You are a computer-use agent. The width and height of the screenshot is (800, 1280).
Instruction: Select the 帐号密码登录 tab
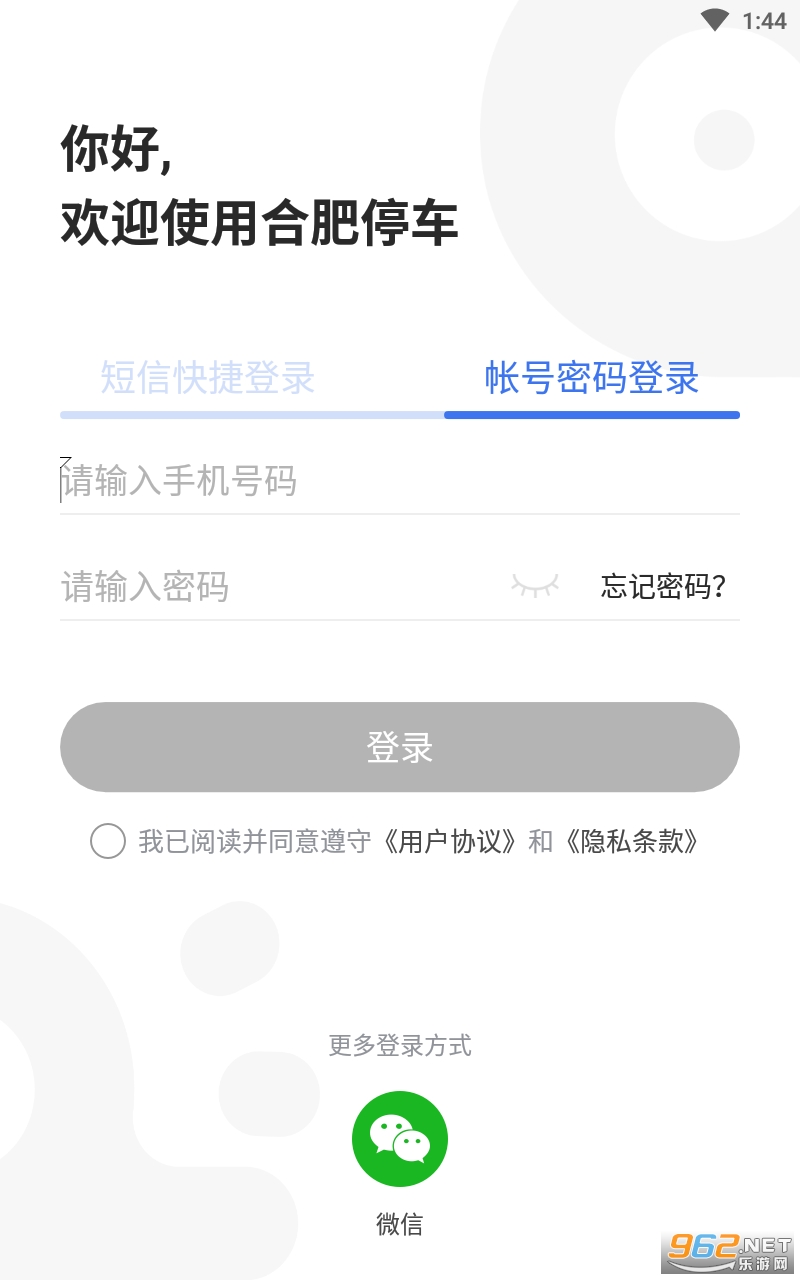592,378
